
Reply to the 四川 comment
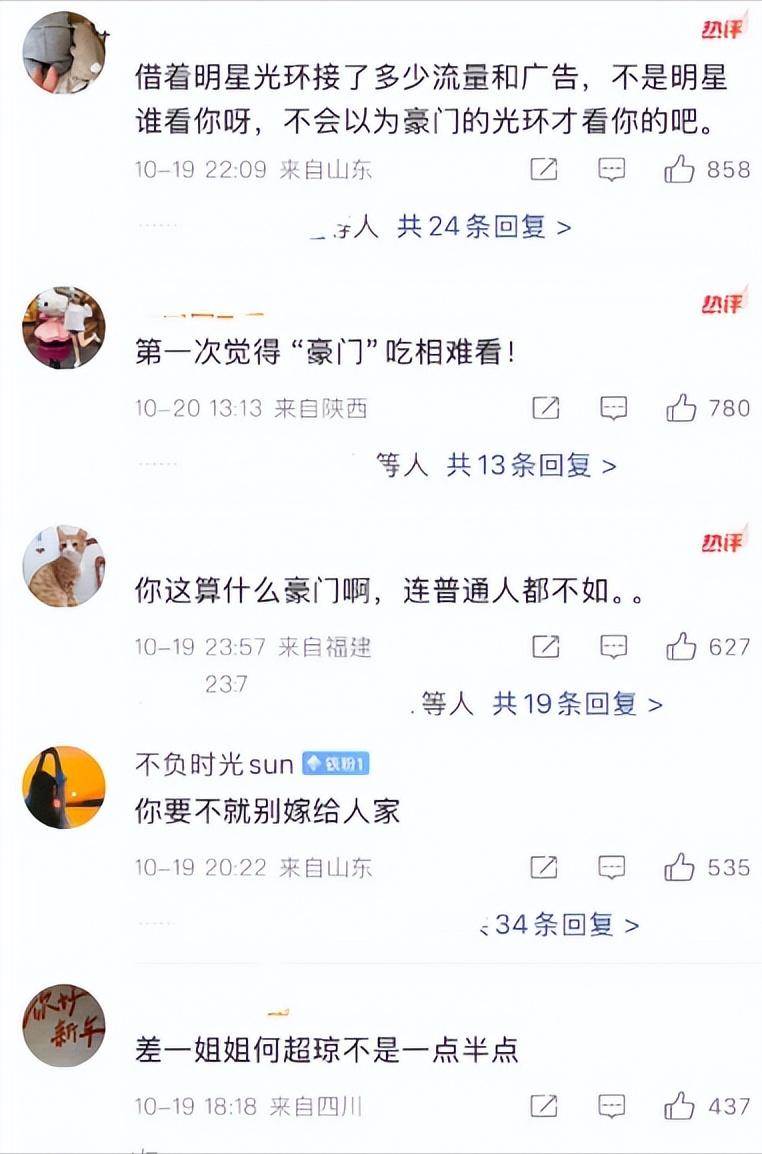pos(611,1106)
